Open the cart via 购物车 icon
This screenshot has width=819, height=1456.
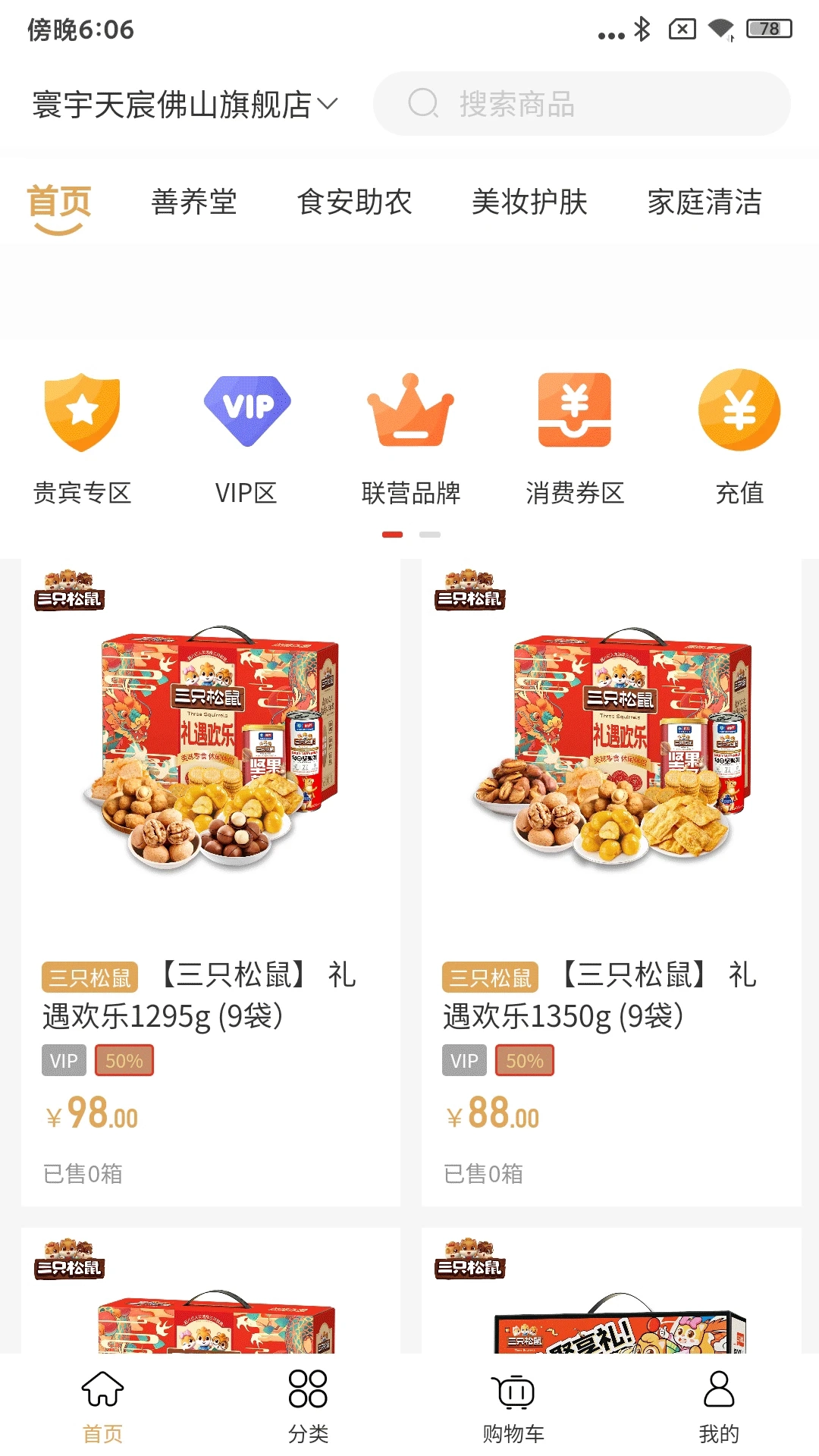tap(511, 1392)
